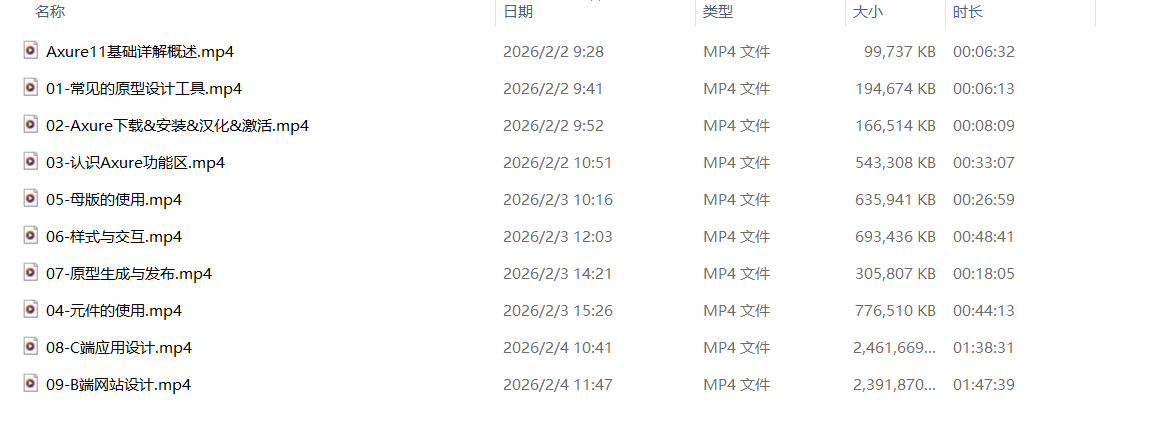Screen dimensions: 1168x422
Task: Sort by the 类型 column header
Action: 718,12
